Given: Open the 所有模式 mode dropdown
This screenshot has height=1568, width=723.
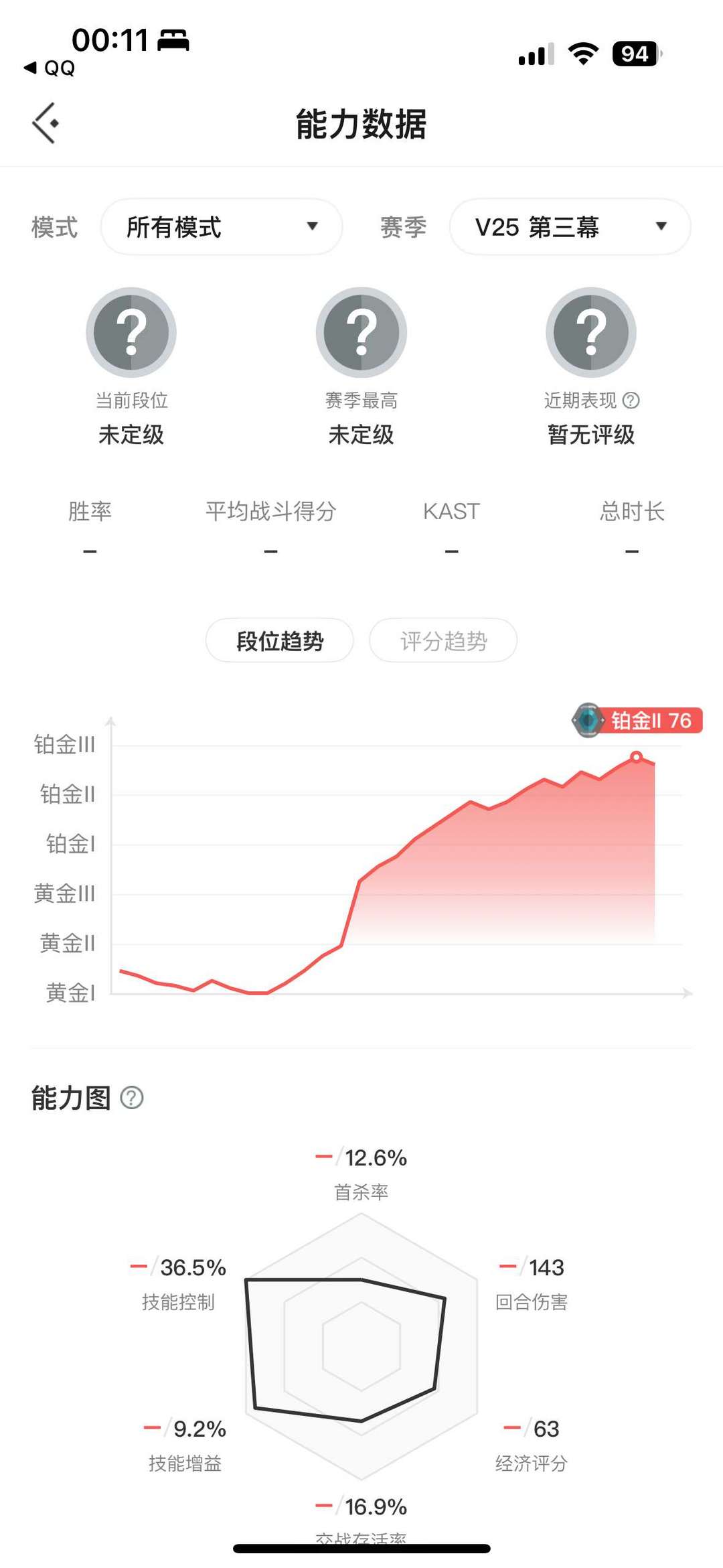Looking at the screenshot, I should click(222, 227).
